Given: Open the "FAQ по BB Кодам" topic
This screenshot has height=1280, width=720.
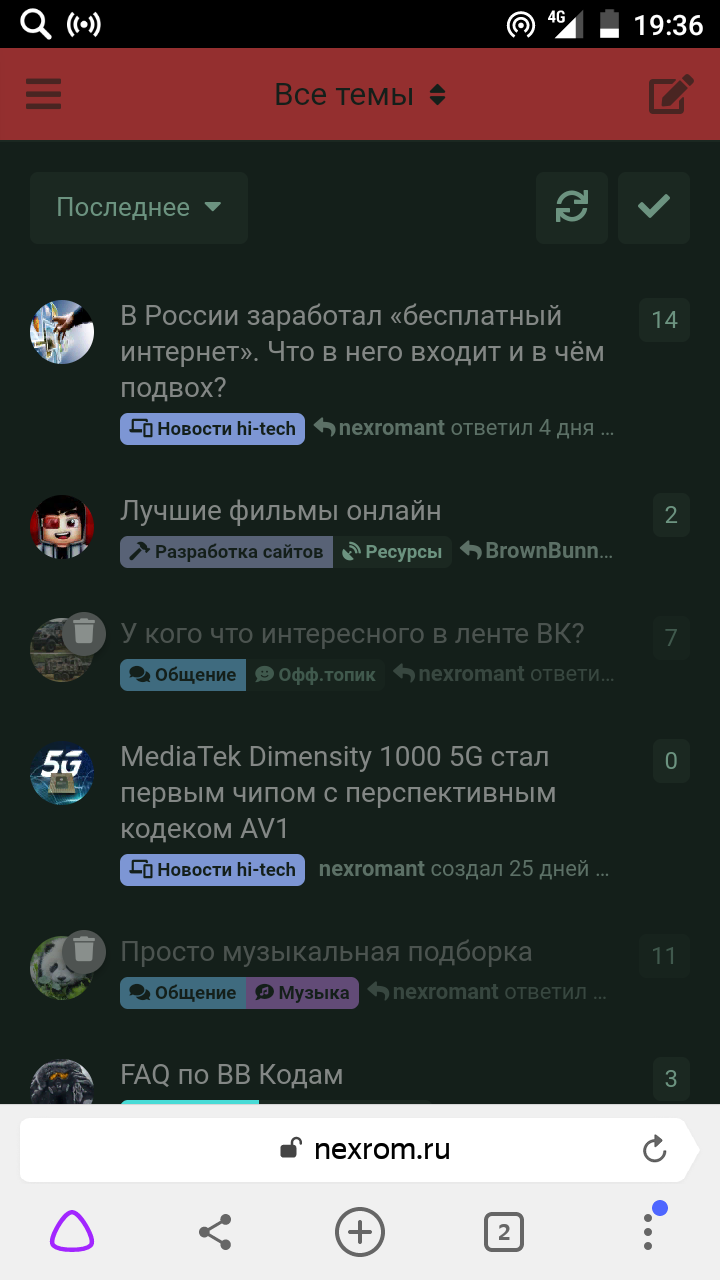Looking at the screenshot, I should click(x=232, y=1075).
